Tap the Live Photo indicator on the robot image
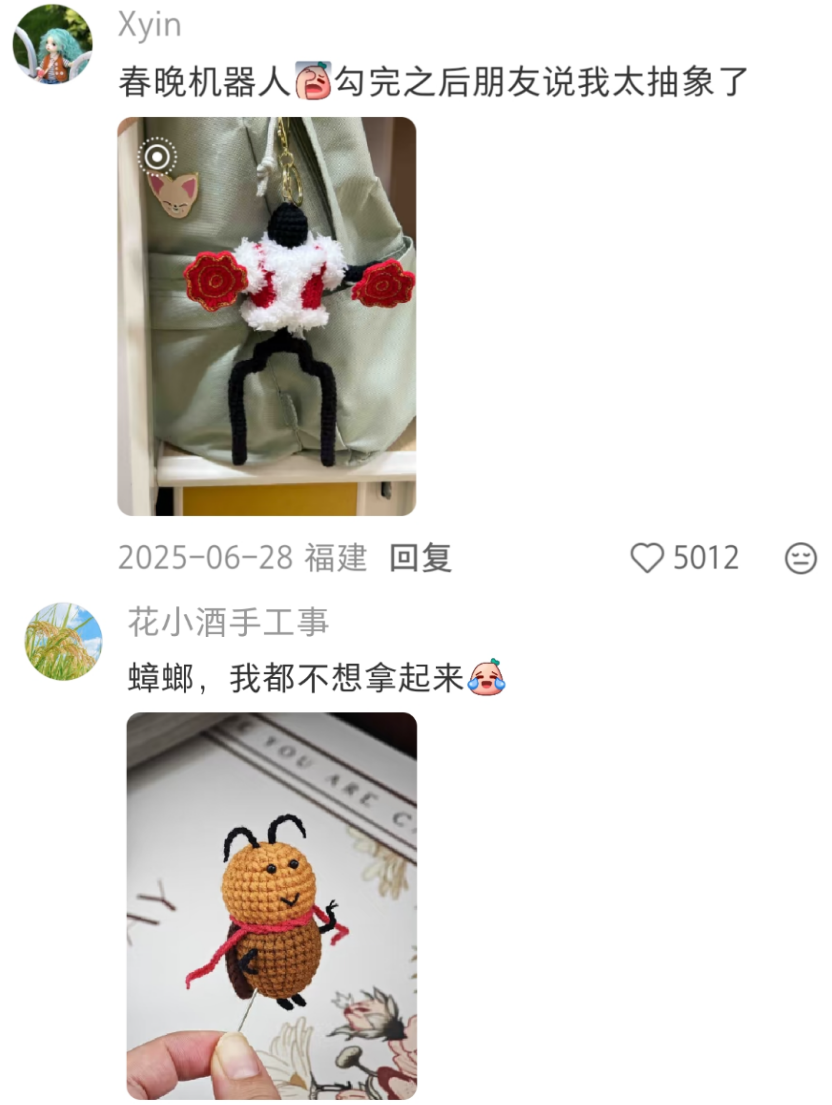 [x=159, y=155]
